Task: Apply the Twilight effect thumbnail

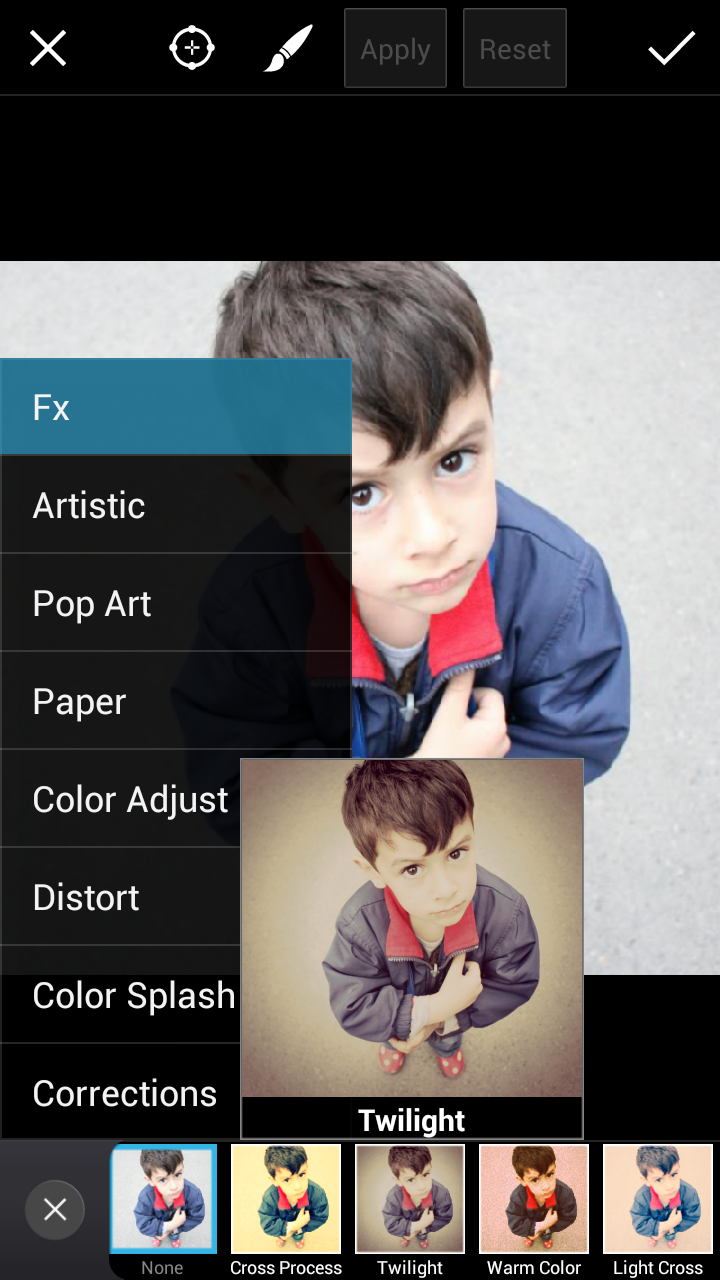Action: (410, 1210)
